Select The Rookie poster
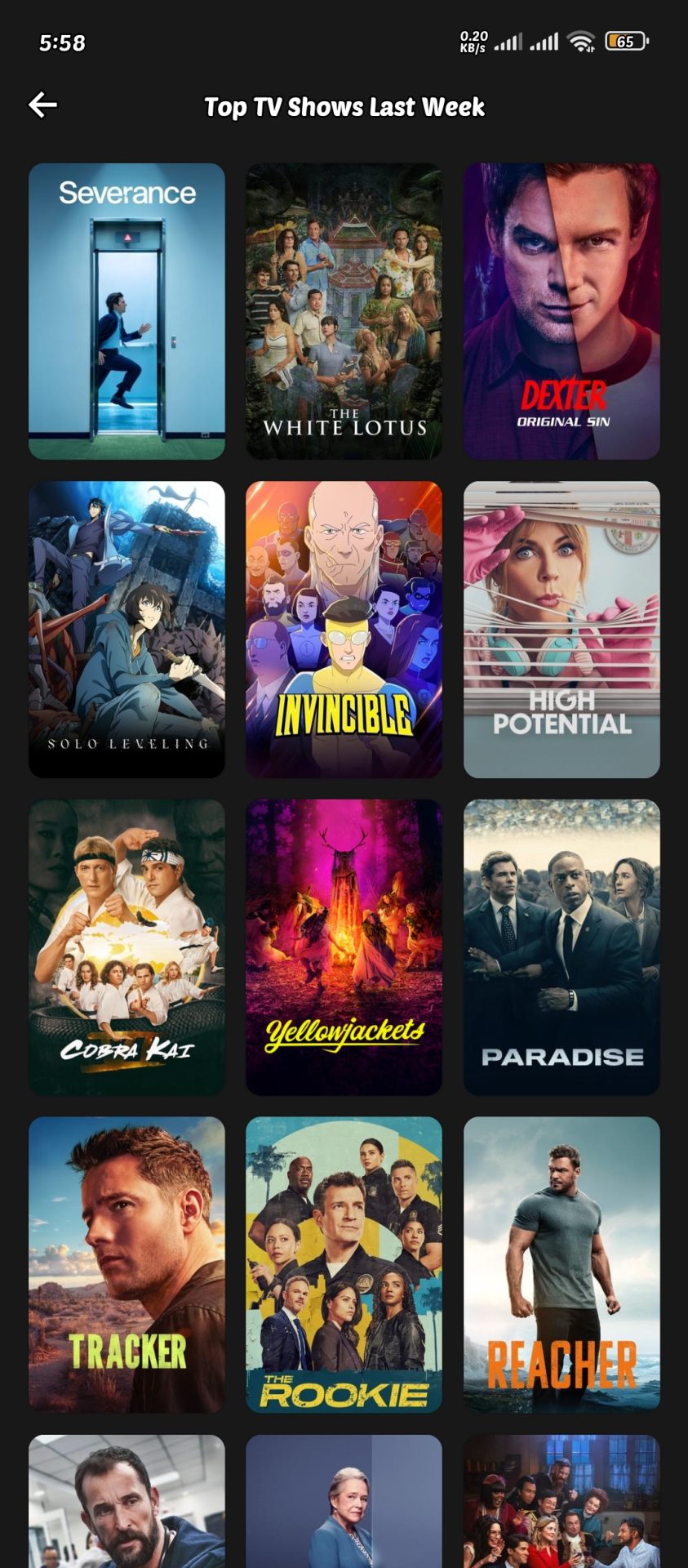The width and height of the screenshot is (688, 1568). coord(344,1264)
